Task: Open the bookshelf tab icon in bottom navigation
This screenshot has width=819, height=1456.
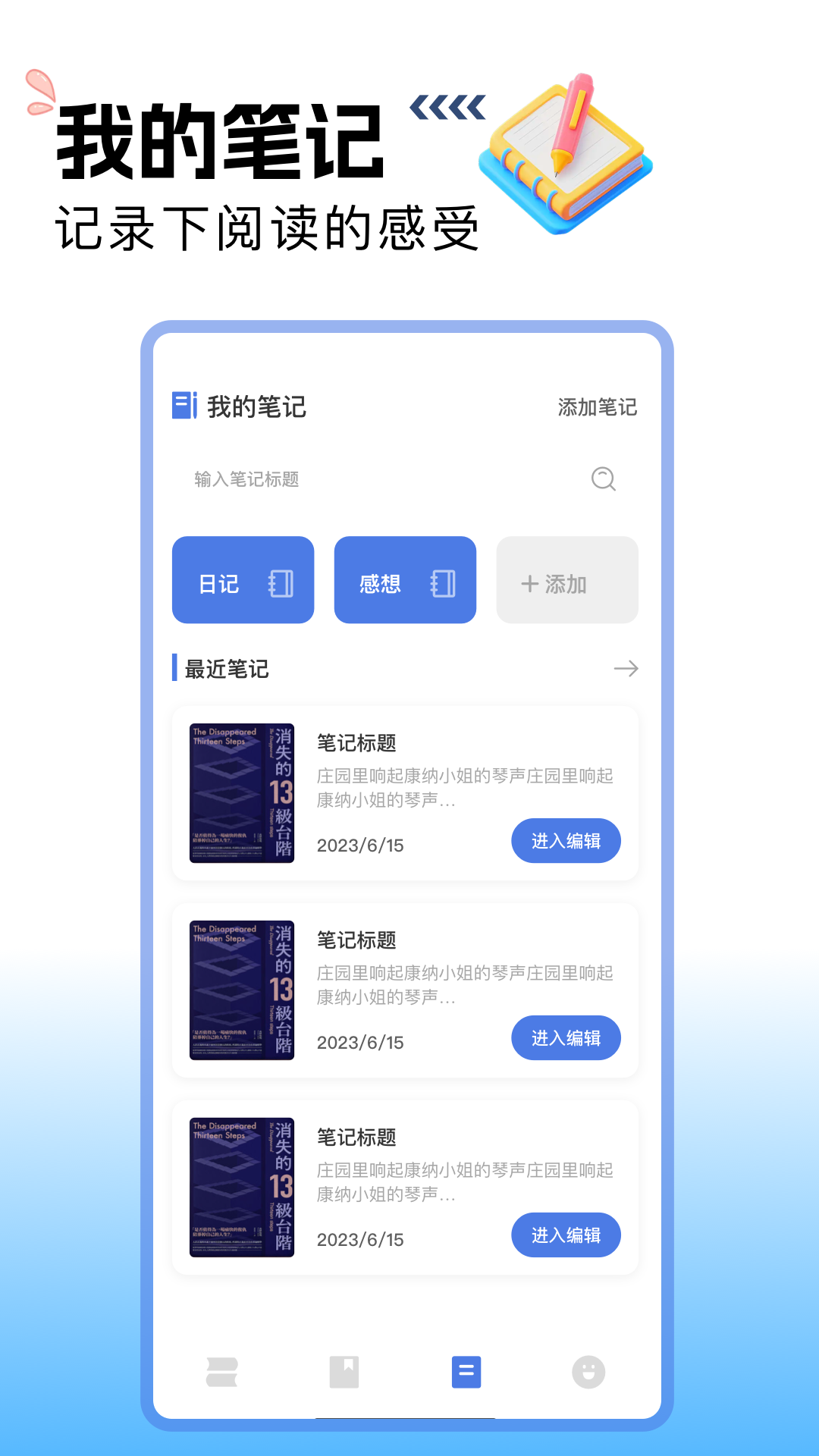Action: (x=221, y=1372)
